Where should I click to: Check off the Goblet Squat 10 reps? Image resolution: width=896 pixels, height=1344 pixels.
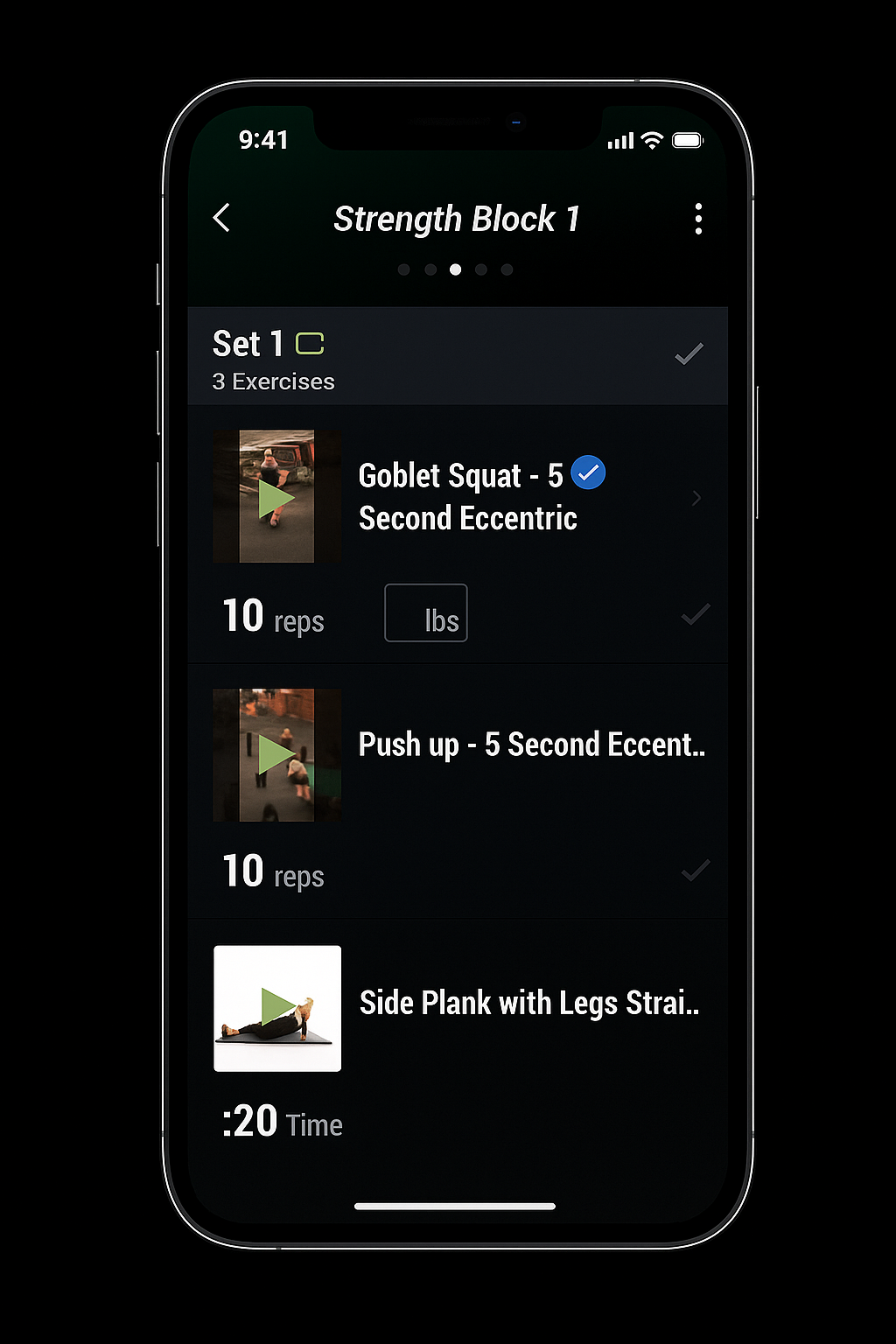coord(695,615)
